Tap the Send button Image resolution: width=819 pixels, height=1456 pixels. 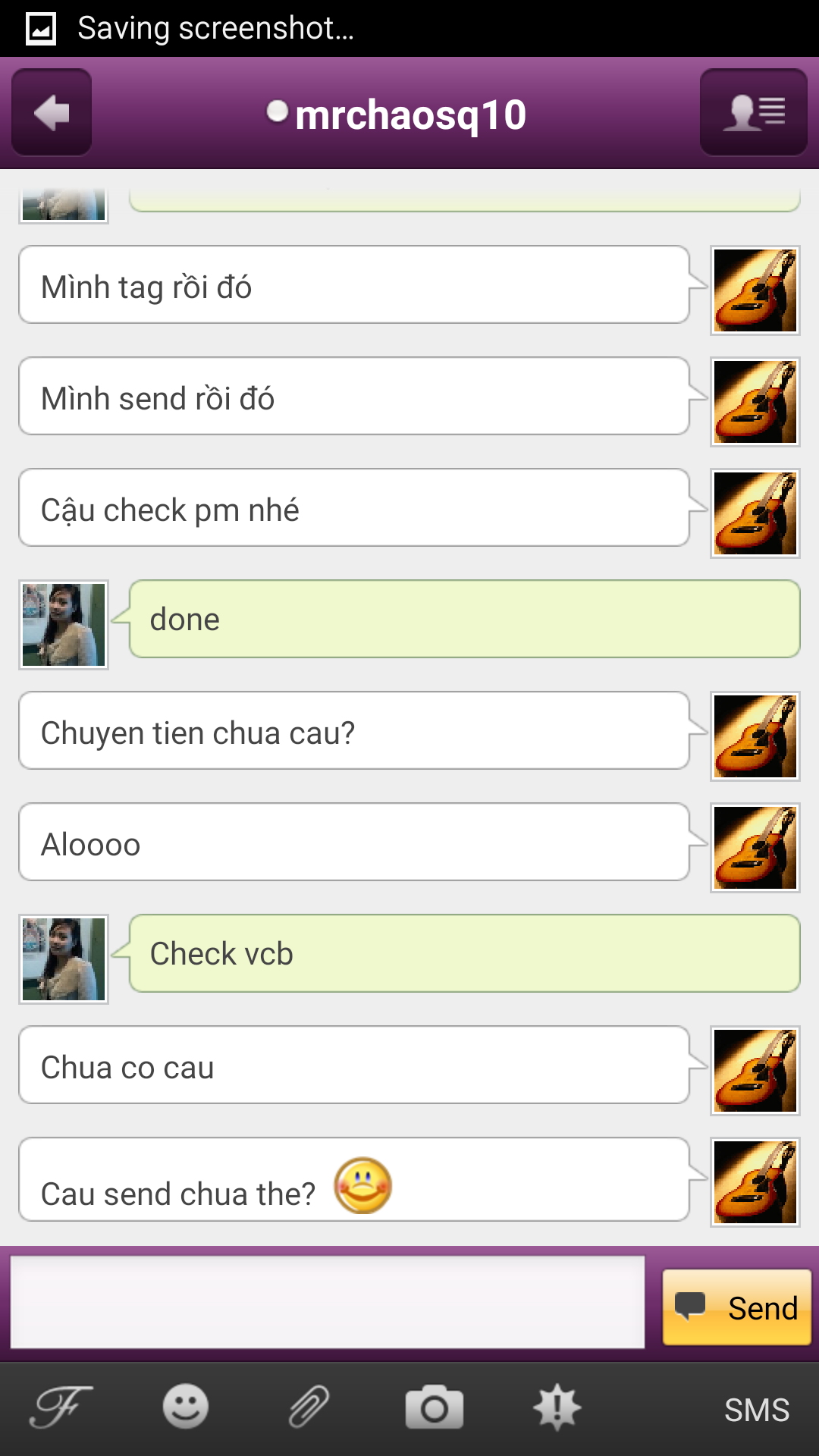click(736, 1307)
